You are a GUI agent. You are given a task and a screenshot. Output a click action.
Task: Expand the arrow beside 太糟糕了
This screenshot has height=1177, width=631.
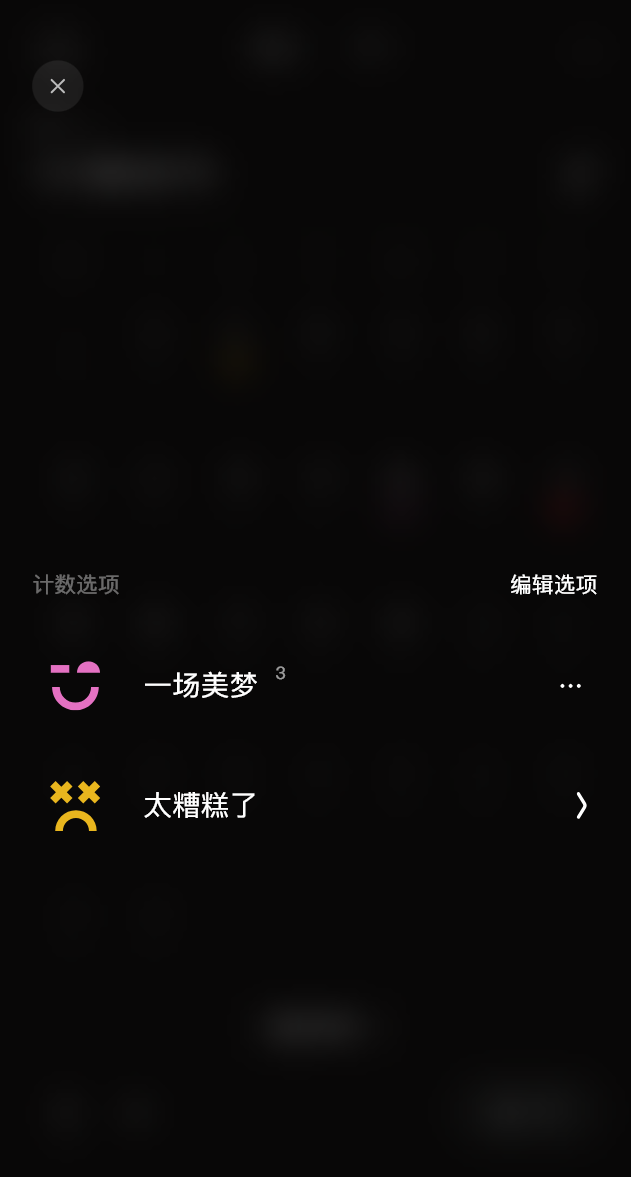581,805
